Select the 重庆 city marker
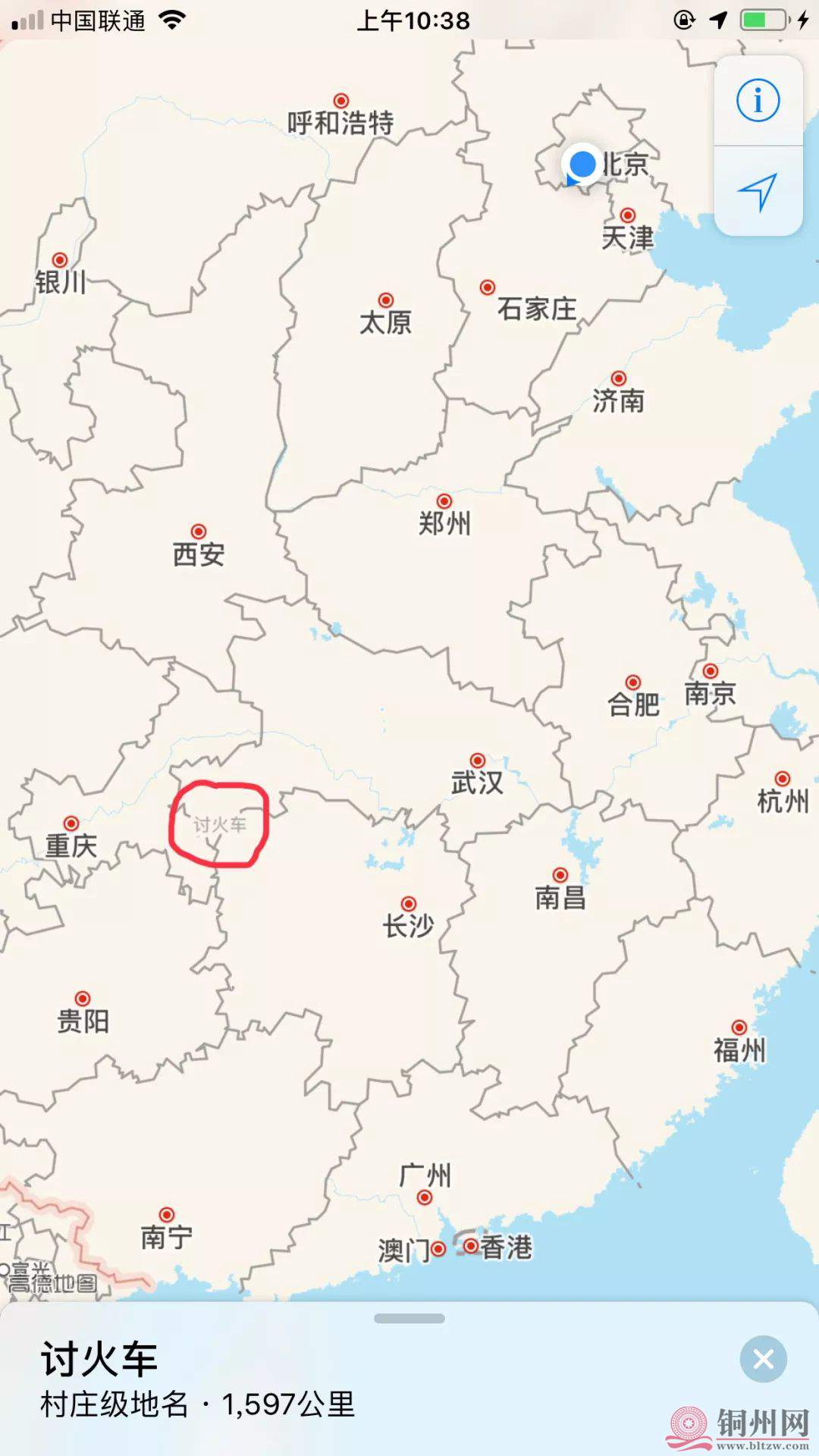Image resolution: width=819 pixels, height=1456 pixels. click(x=71, y=824)
